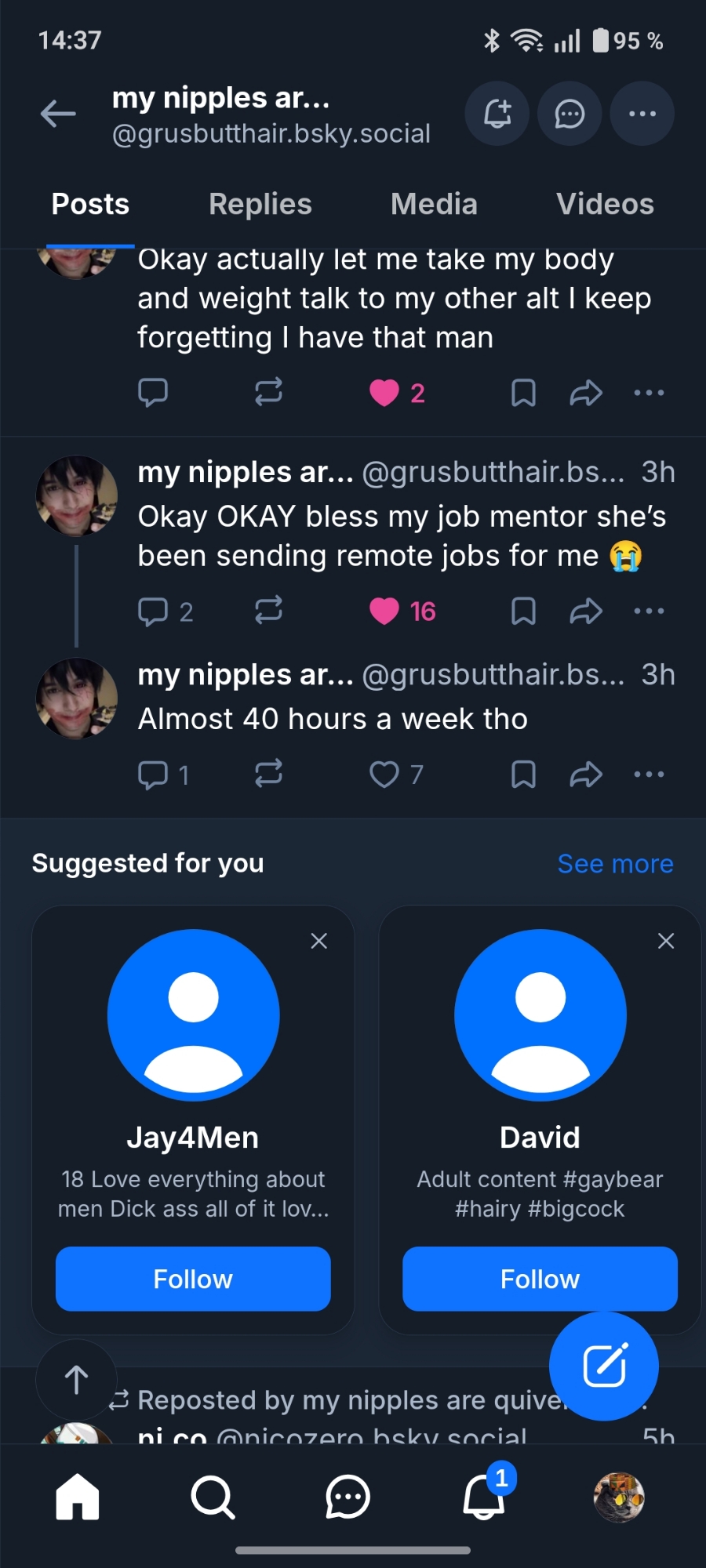
Task: Follow Jay4Men
Action: [x=193, y=1279]
